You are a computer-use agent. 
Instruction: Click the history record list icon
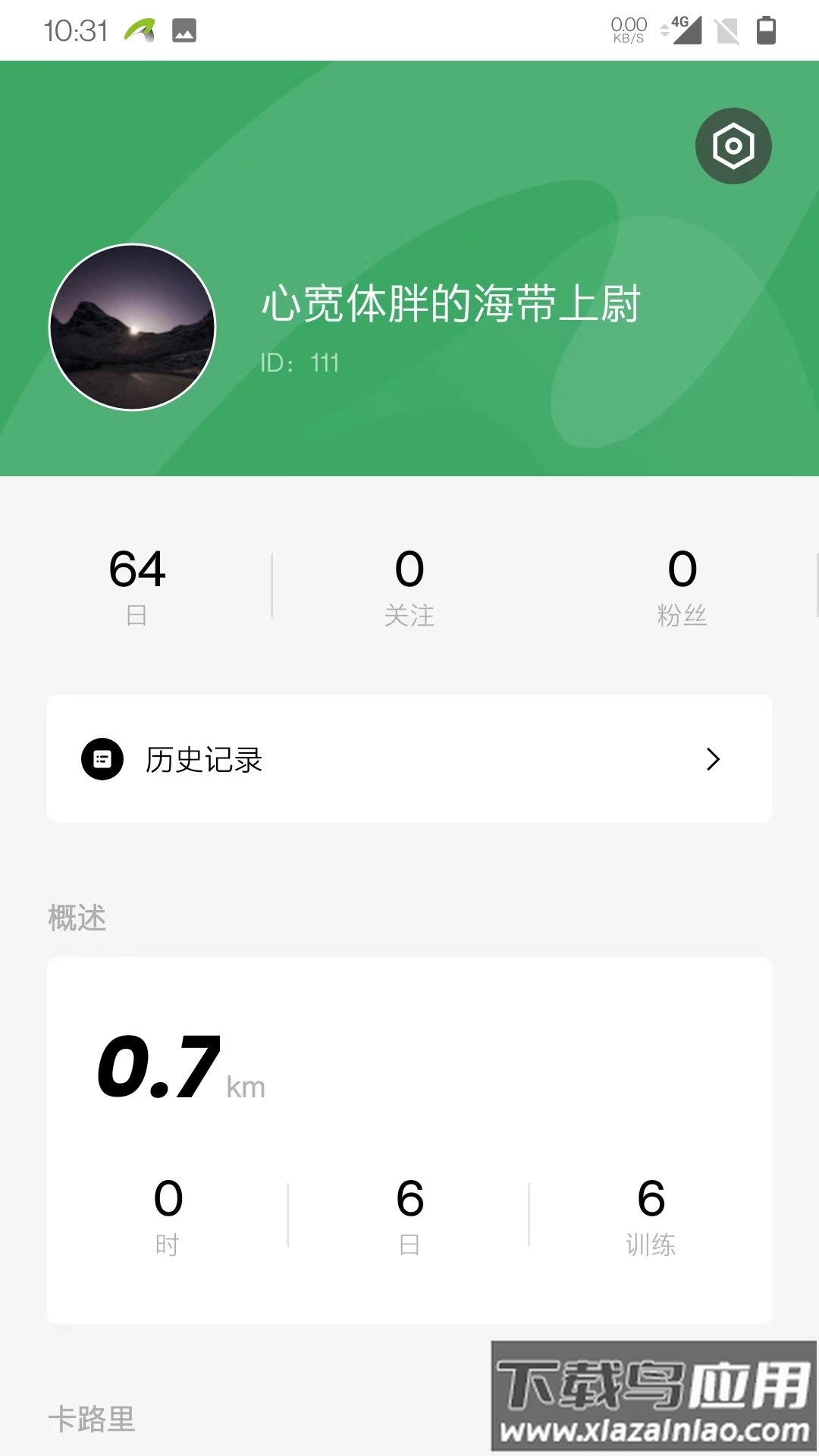[x=102, y=758]
